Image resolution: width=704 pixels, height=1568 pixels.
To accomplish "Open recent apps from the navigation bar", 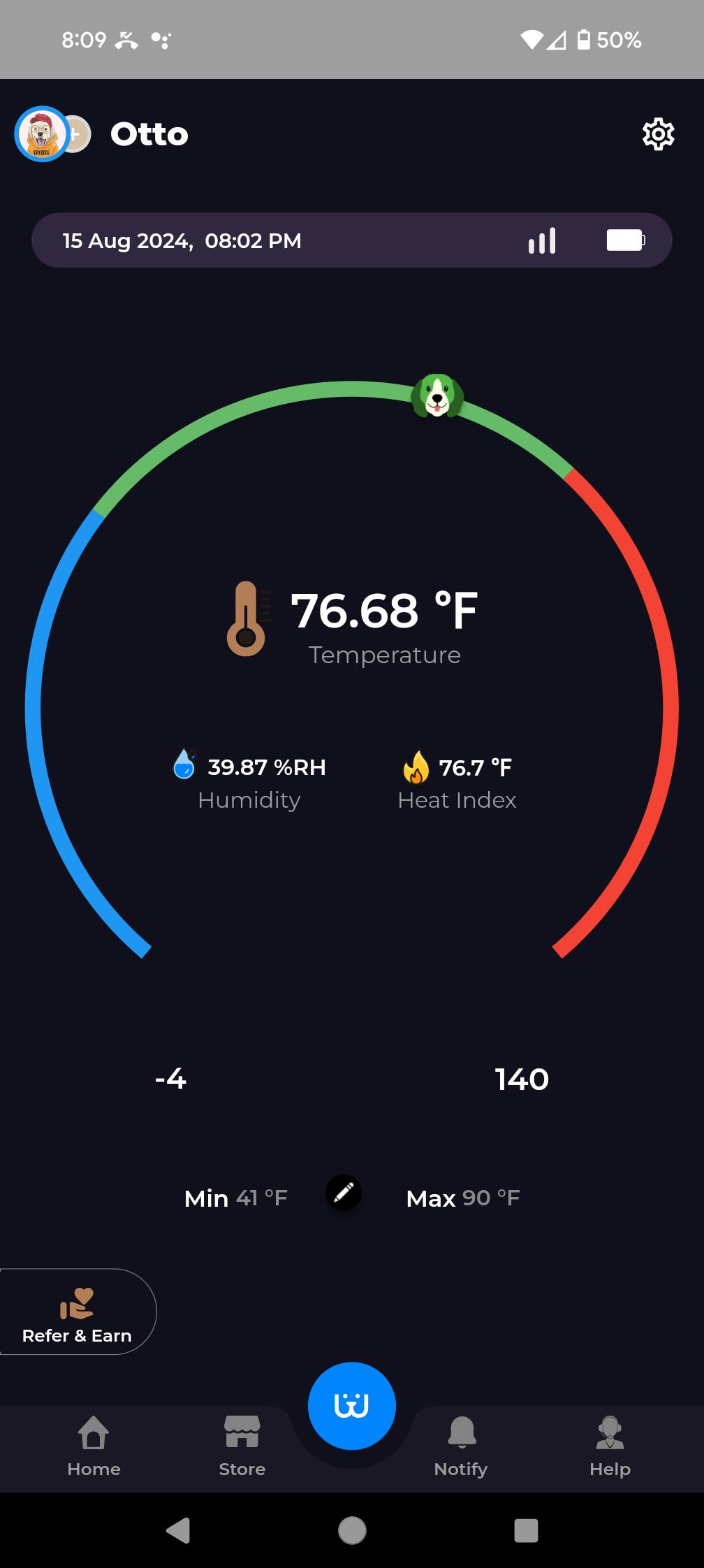I will click(526, 1530).
